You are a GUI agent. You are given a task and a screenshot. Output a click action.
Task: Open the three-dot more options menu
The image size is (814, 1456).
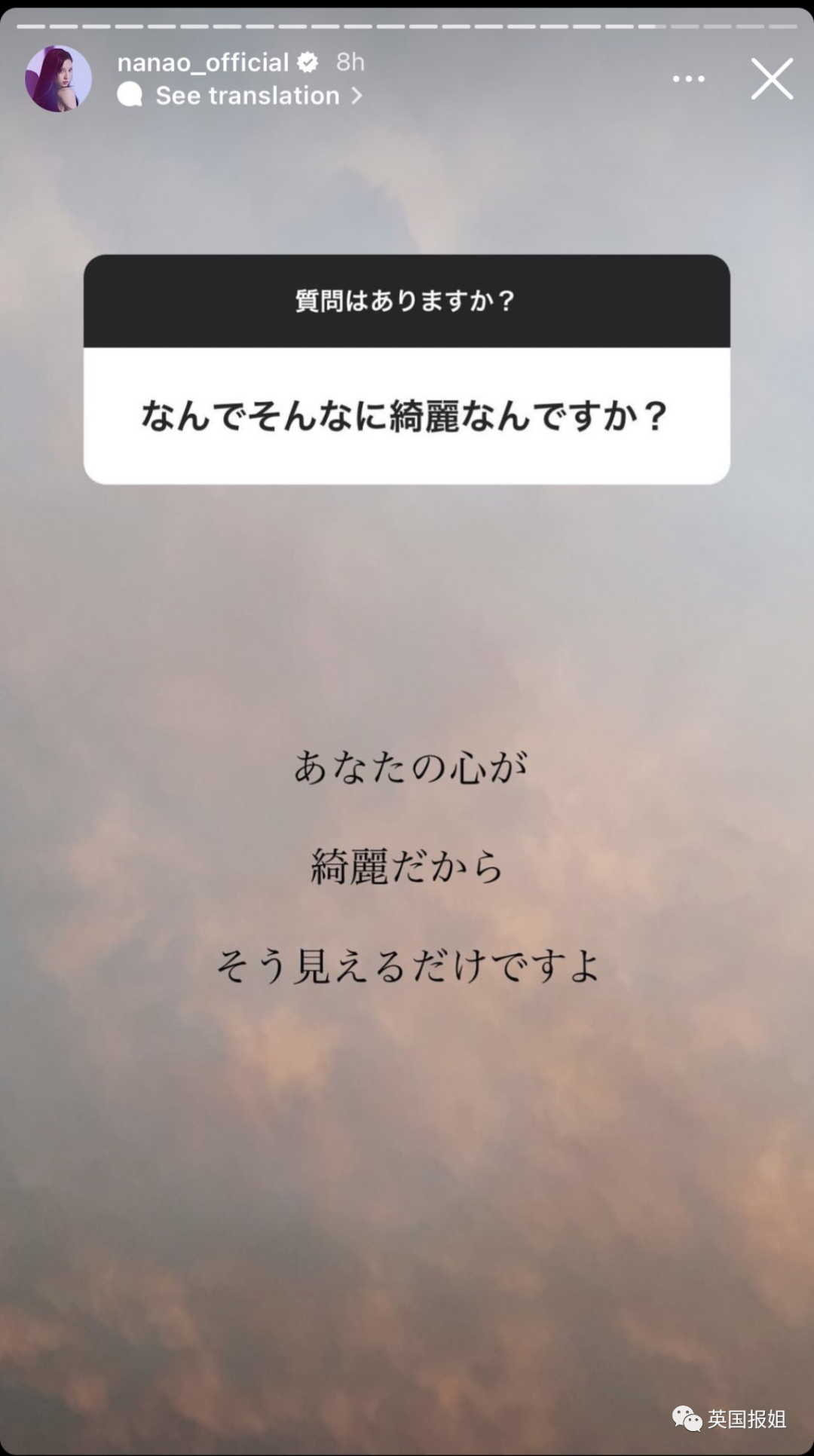click(688, 78)
